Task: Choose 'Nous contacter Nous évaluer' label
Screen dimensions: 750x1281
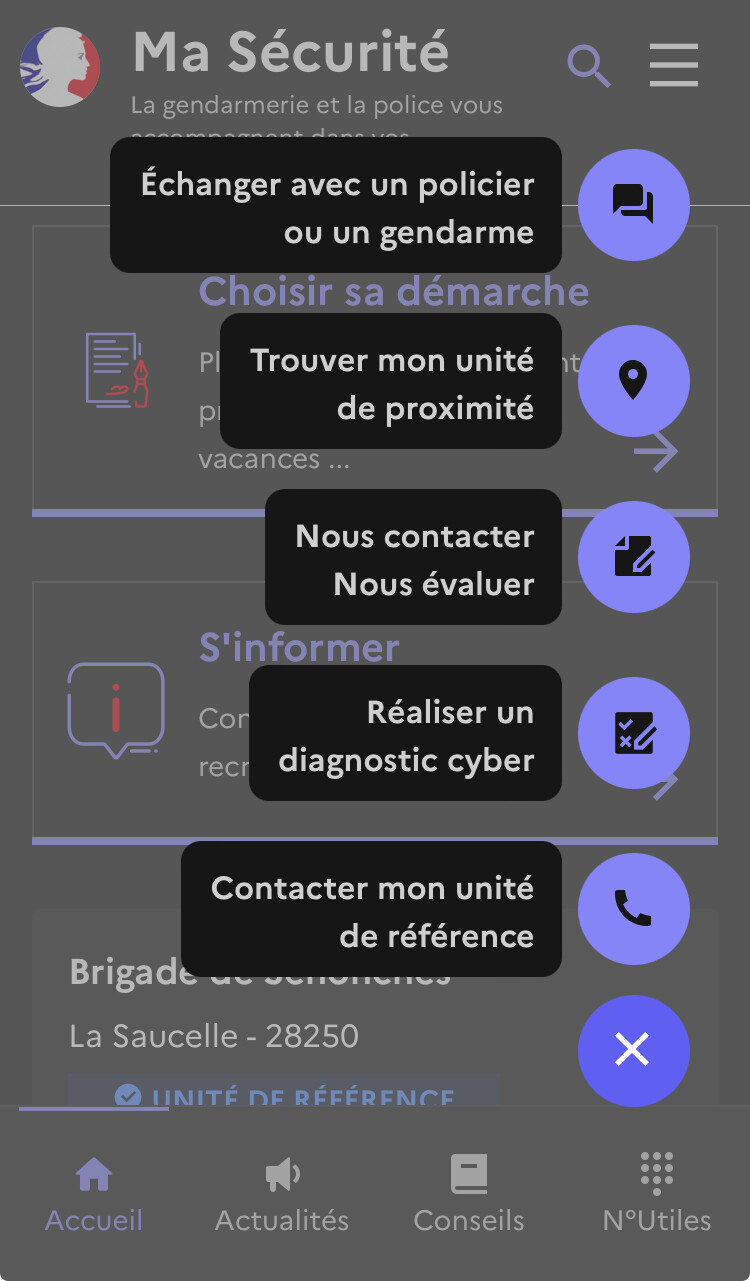Action: (413, 557)
